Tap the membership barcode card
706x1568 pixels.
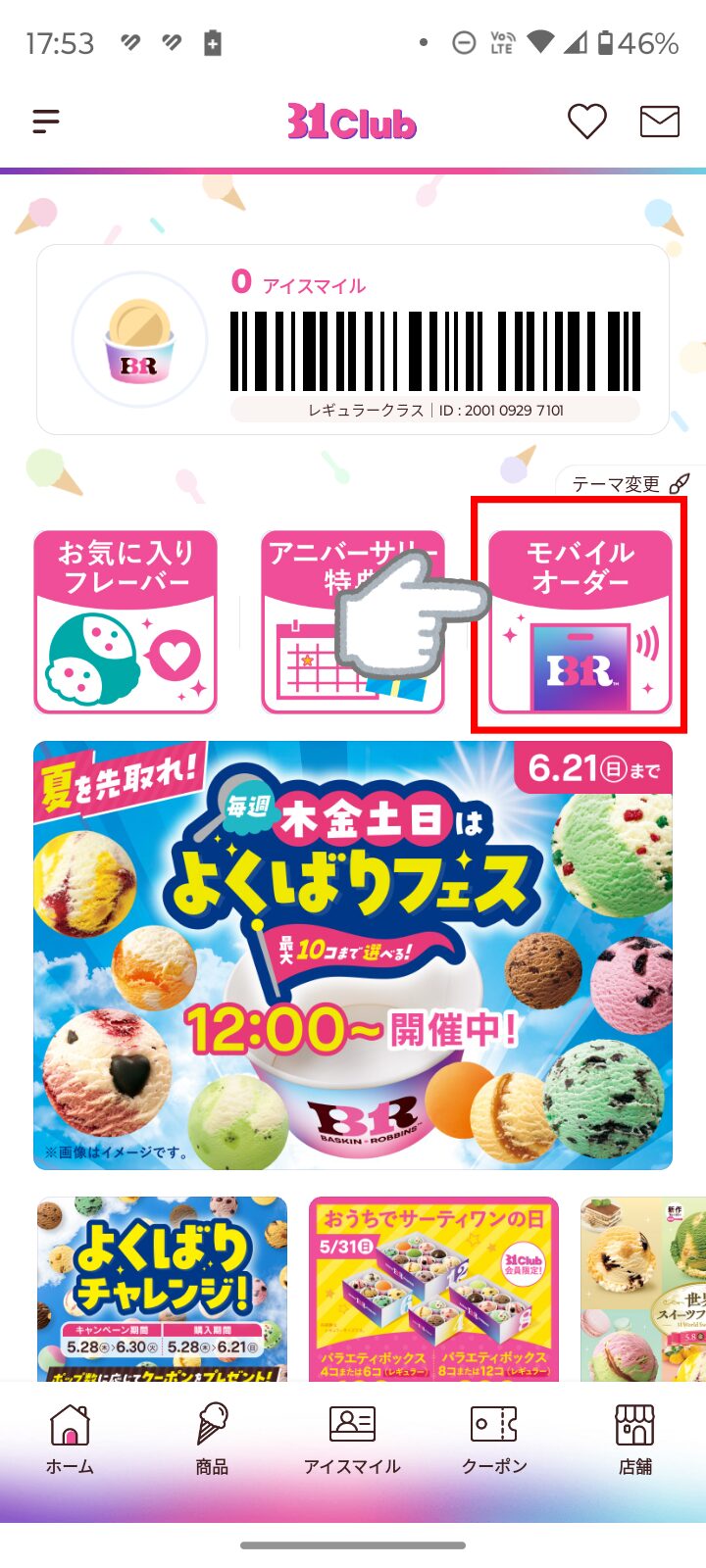click(x=353, y=339)
